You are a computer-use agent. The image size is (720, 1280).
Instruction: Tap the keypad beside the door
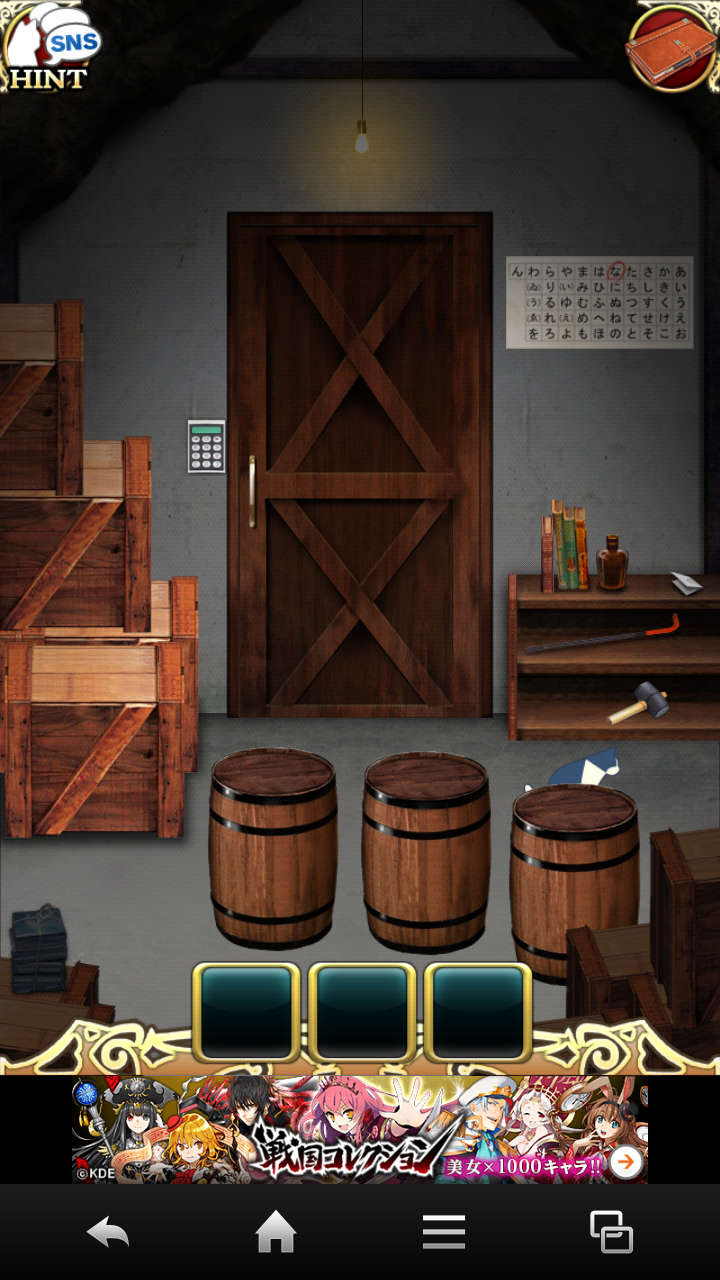pos(206,446)
